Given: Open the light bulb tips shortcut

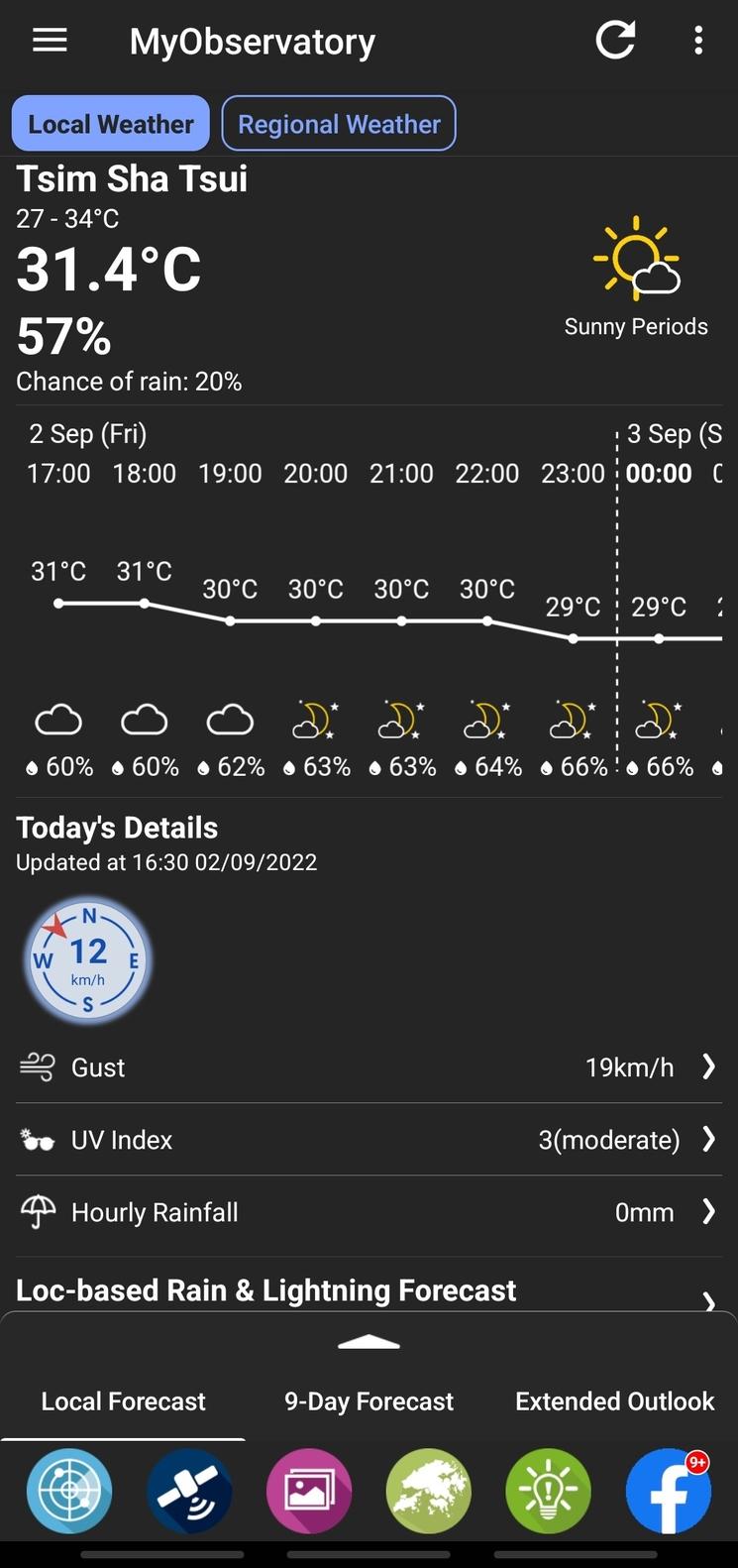Looking at the screenshot, I should click(548, 1491).
